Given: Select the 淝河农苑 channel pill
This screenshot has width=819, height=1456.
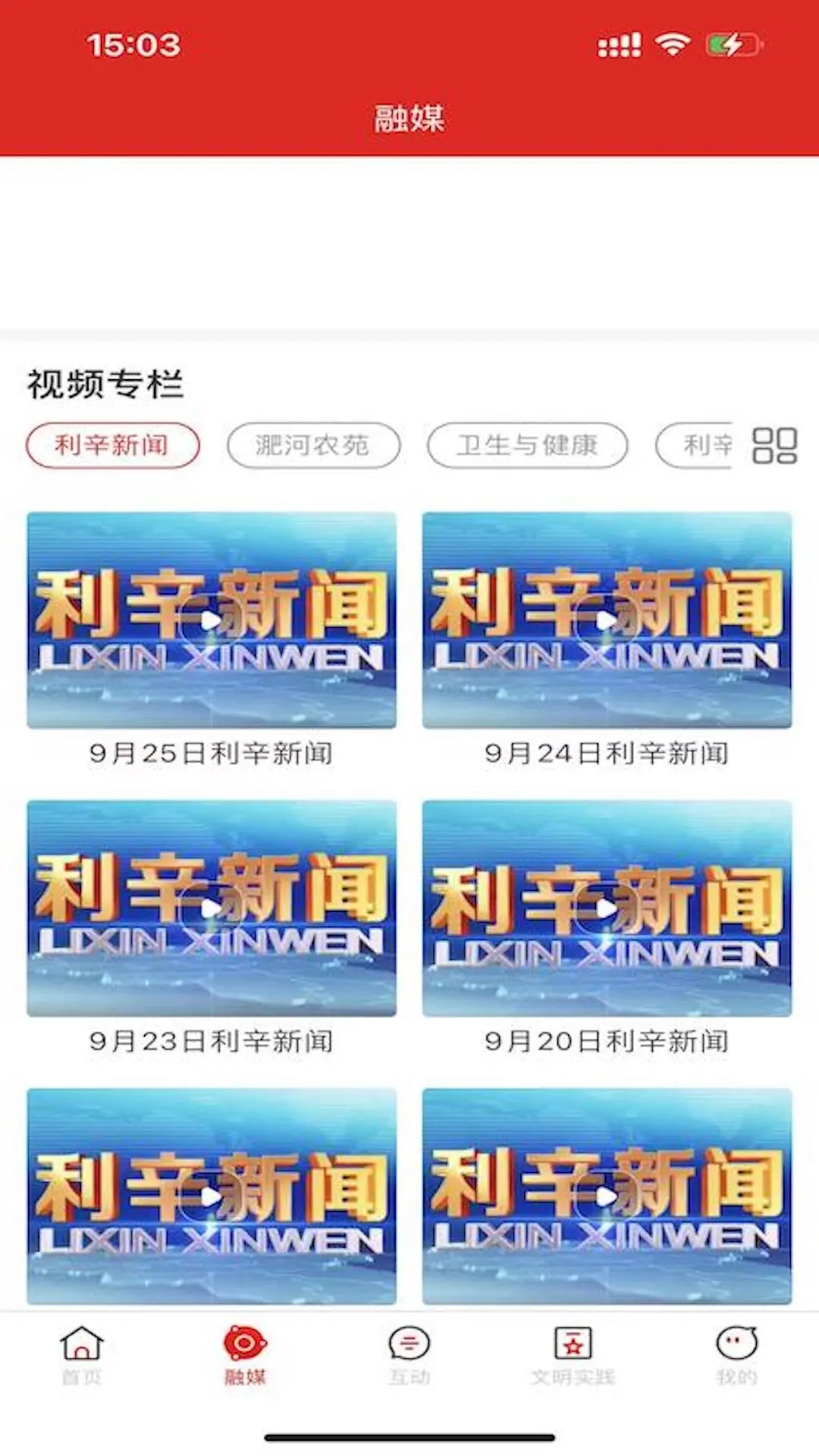Looking at the screenshot, I should click(313, 446).
